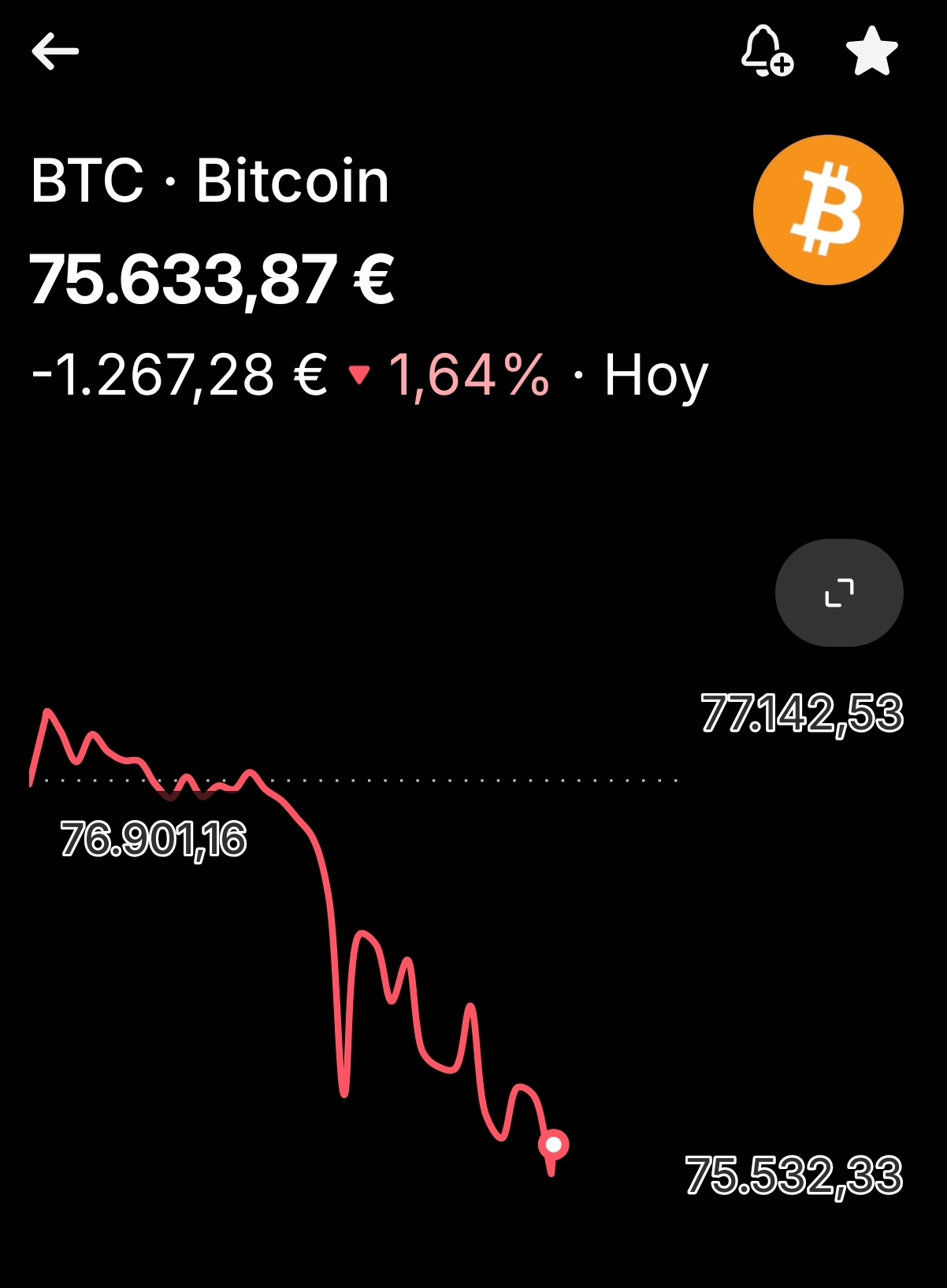947x1288 pixels.
Task: Select the current price dot on the chart
Action: [552, 1144]
